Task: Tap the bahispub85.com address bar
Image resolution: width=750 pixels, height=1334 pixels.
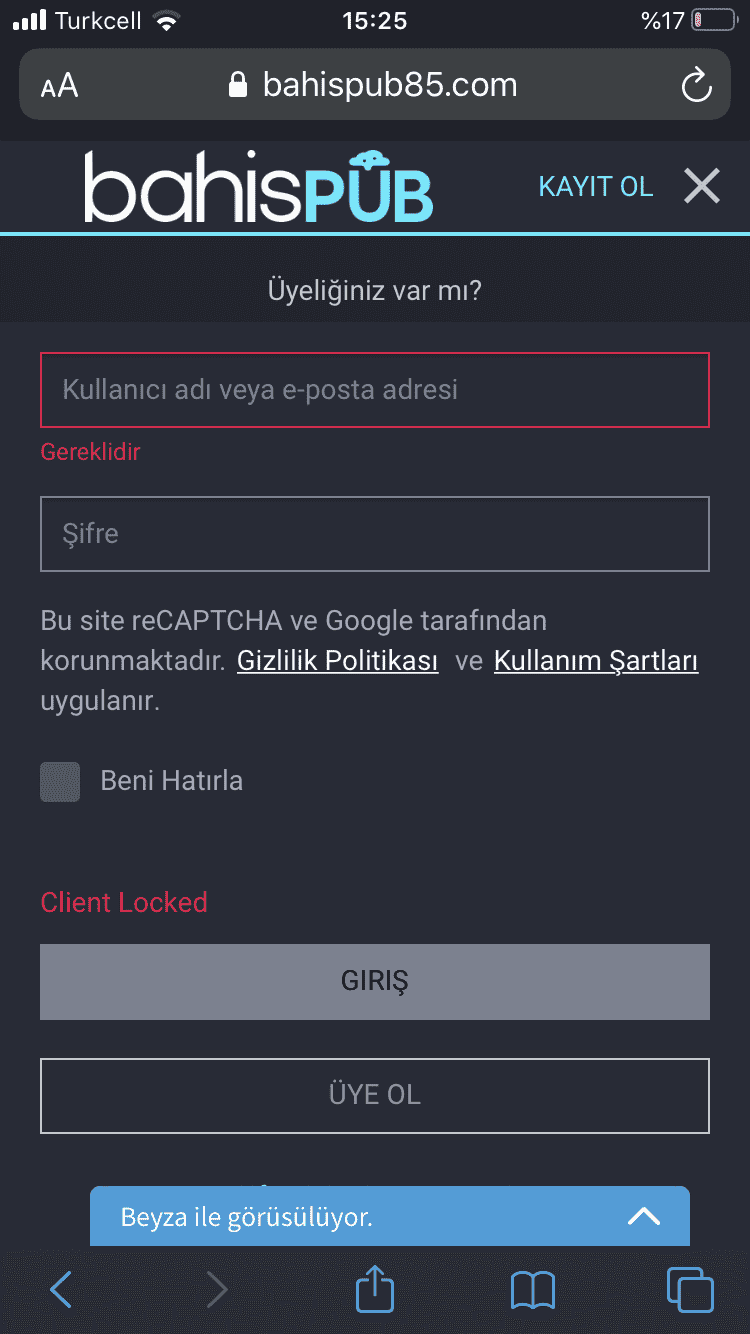Action: coord(375,85)
